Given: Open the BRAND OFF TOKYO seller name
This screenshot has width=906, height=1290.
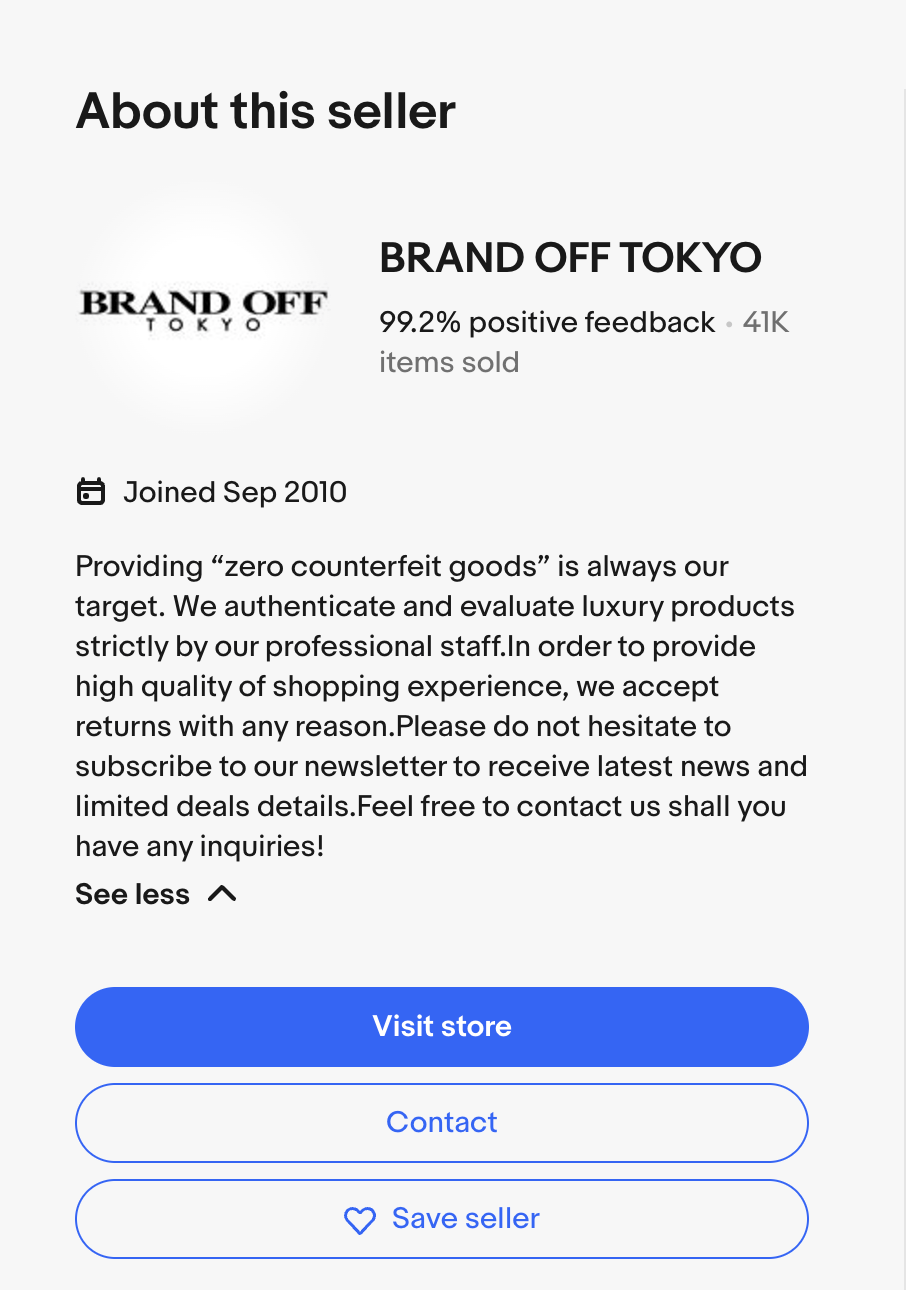Looking at the screenshot, I should 570,258.
